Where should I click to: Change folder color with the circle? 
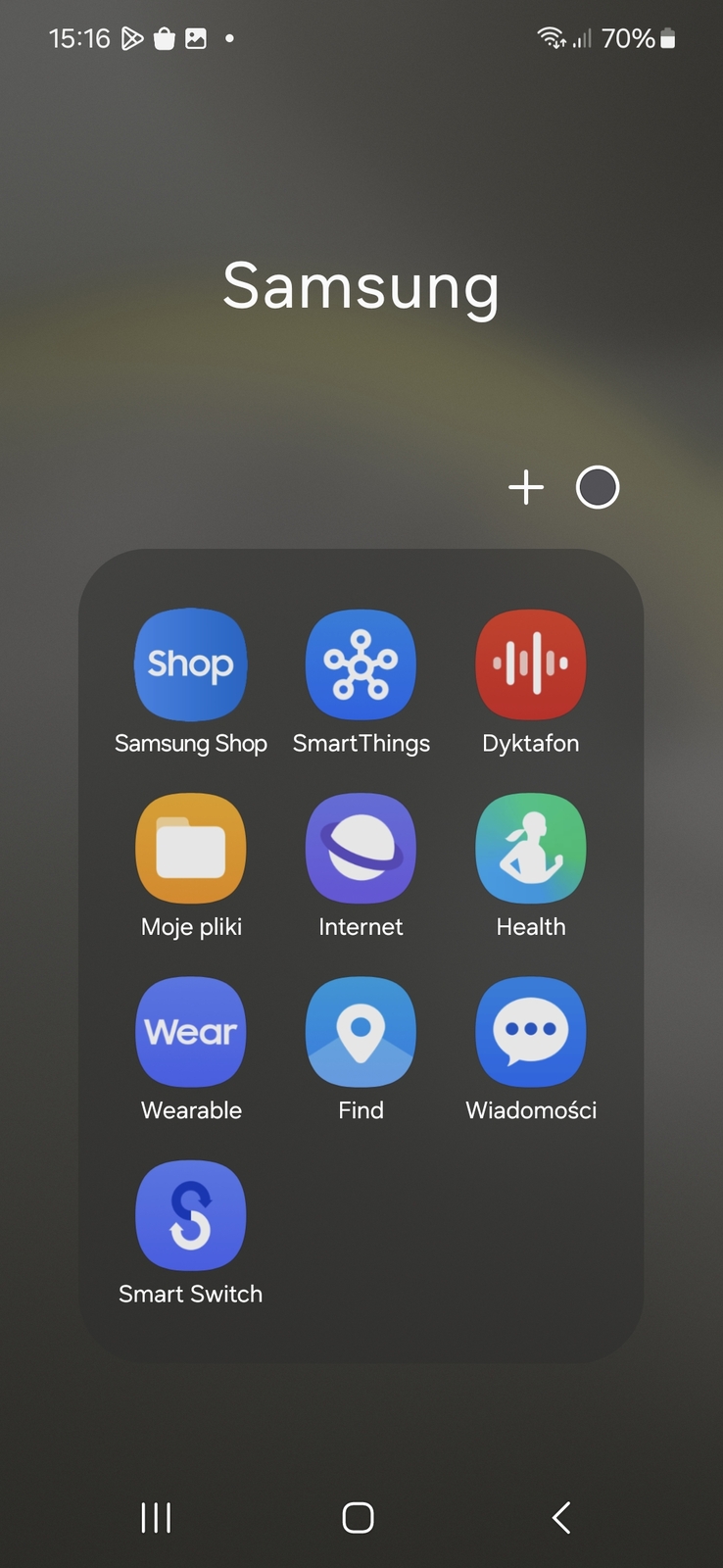(x=598, y=487)
